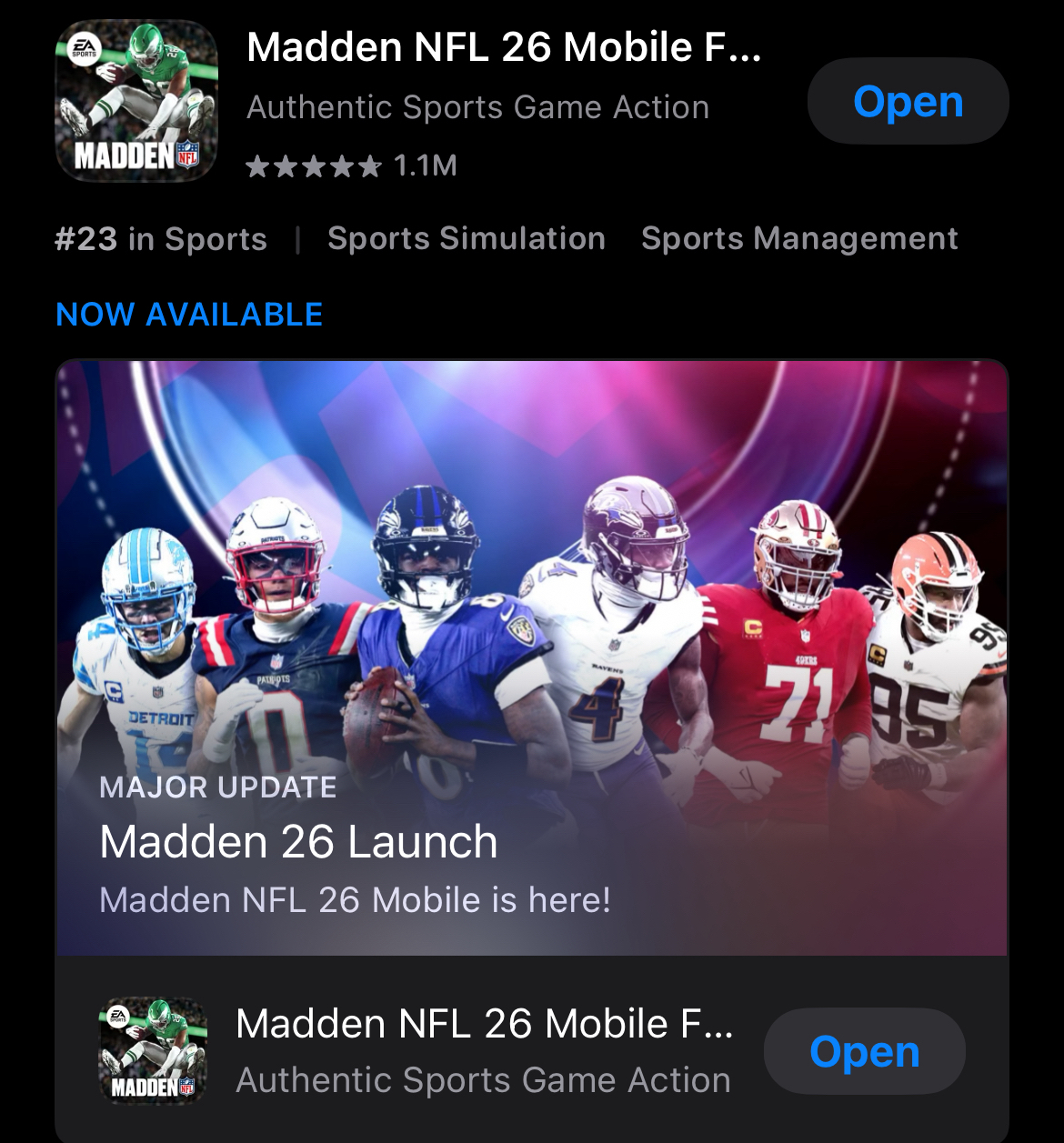Open Madden NFL 26 from the top button
Image resolution: width=1064 pixels, height=1143 pixels.
[x=908, y=101]
